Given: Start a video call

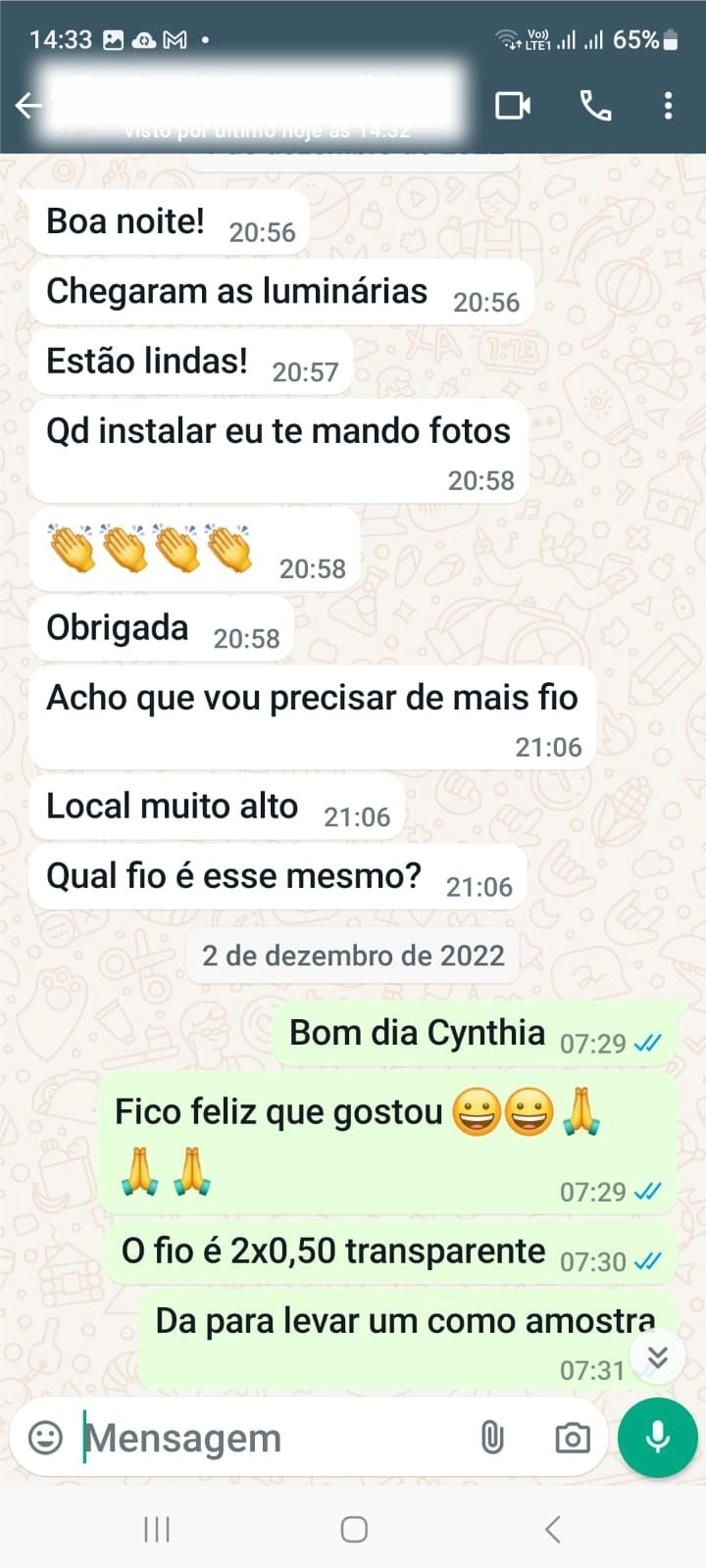Looking at the screenshot, I should pyautogui.click(x=513, y=105).
